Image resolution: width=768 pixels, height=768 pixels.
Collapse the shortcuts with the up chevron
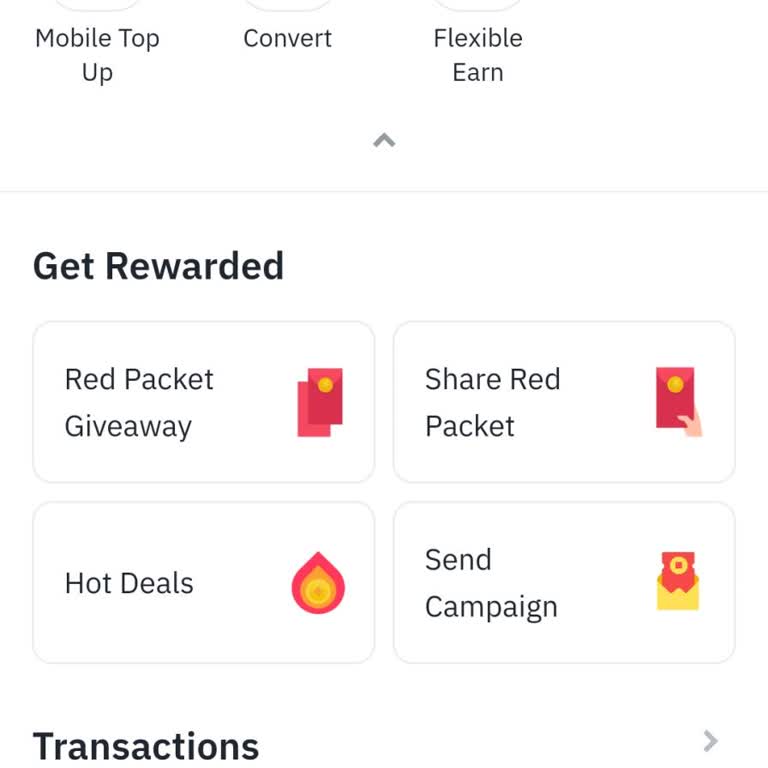pyautogui.click(x=384, y=141)
